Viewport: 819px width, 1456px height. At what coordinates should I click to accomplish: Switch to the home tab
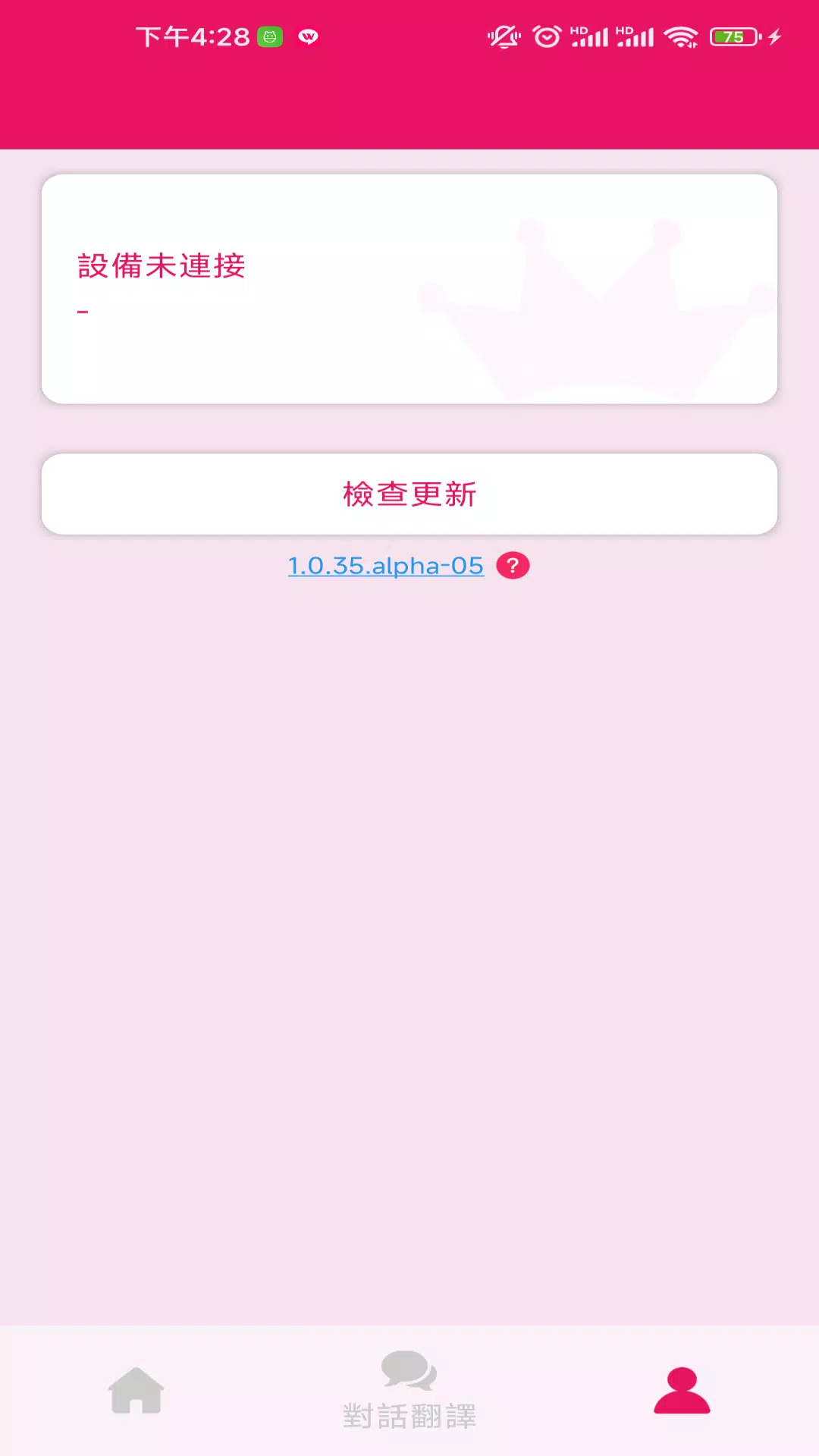[x=136, y=1391]
